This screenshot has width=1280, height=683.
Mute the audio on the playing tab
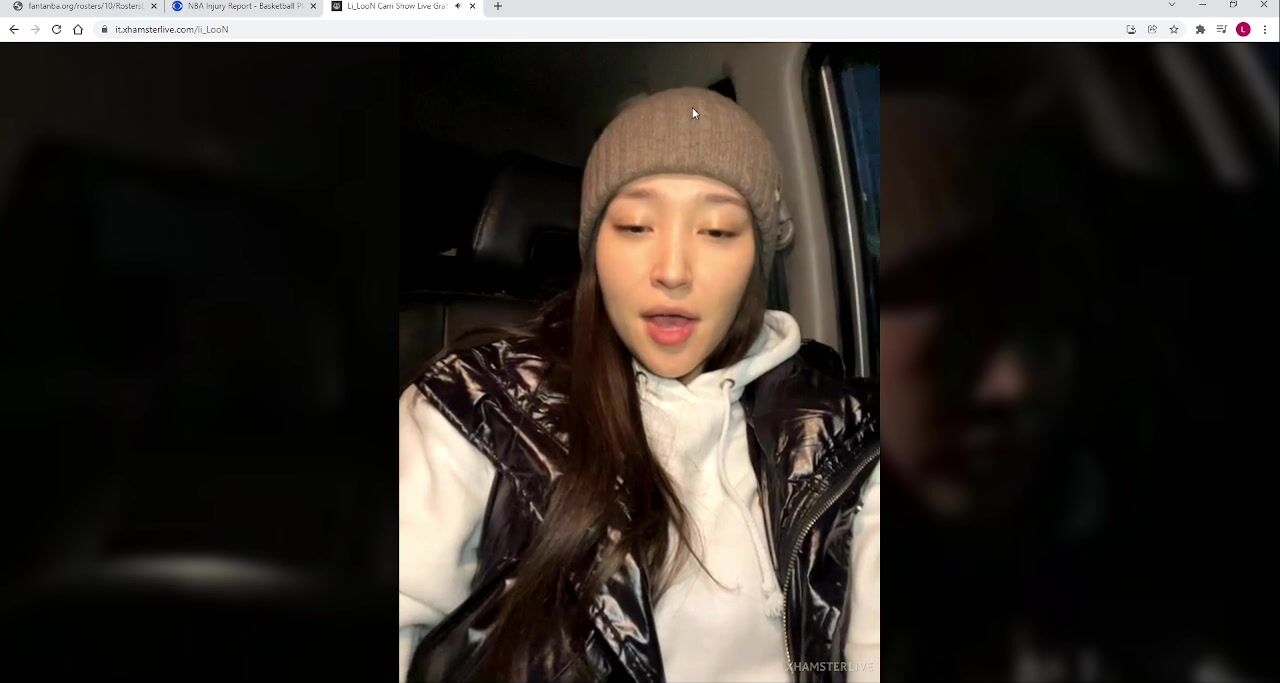pos(458,6)
